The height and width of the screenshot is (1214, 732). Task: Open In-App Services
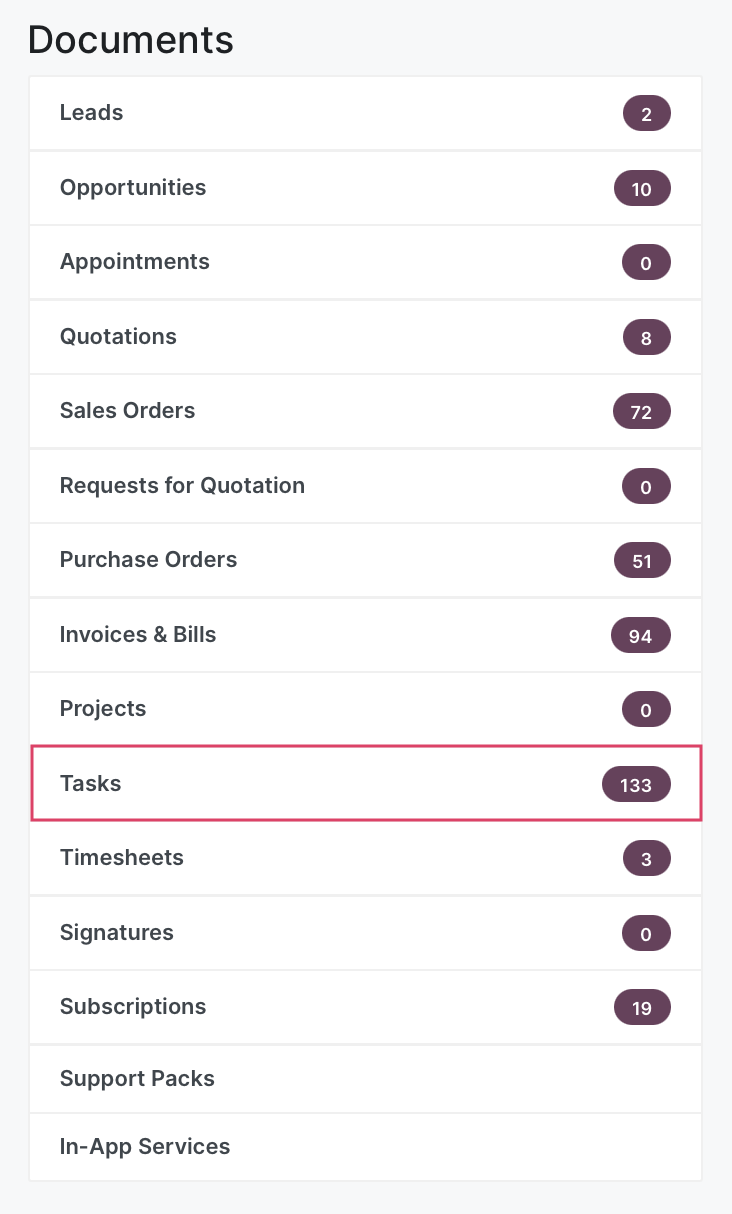click(x=366, y=1147)
